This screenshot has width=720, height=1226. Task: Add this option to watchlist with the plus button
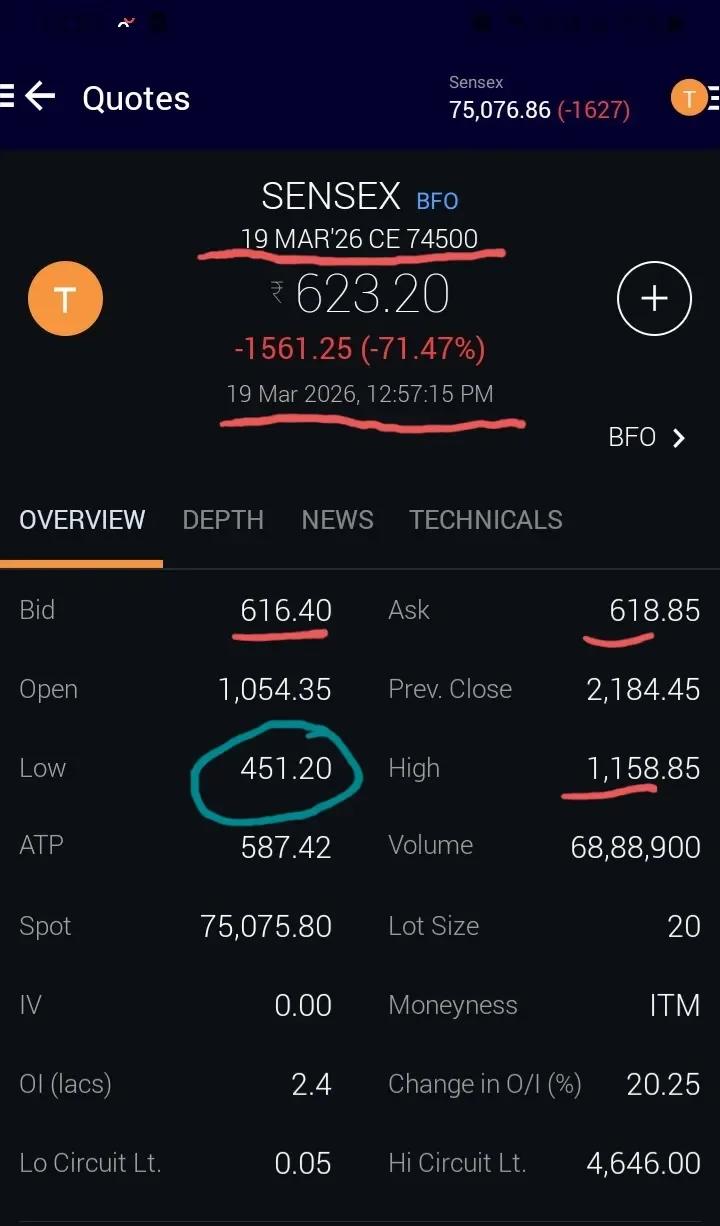(654, 298)
